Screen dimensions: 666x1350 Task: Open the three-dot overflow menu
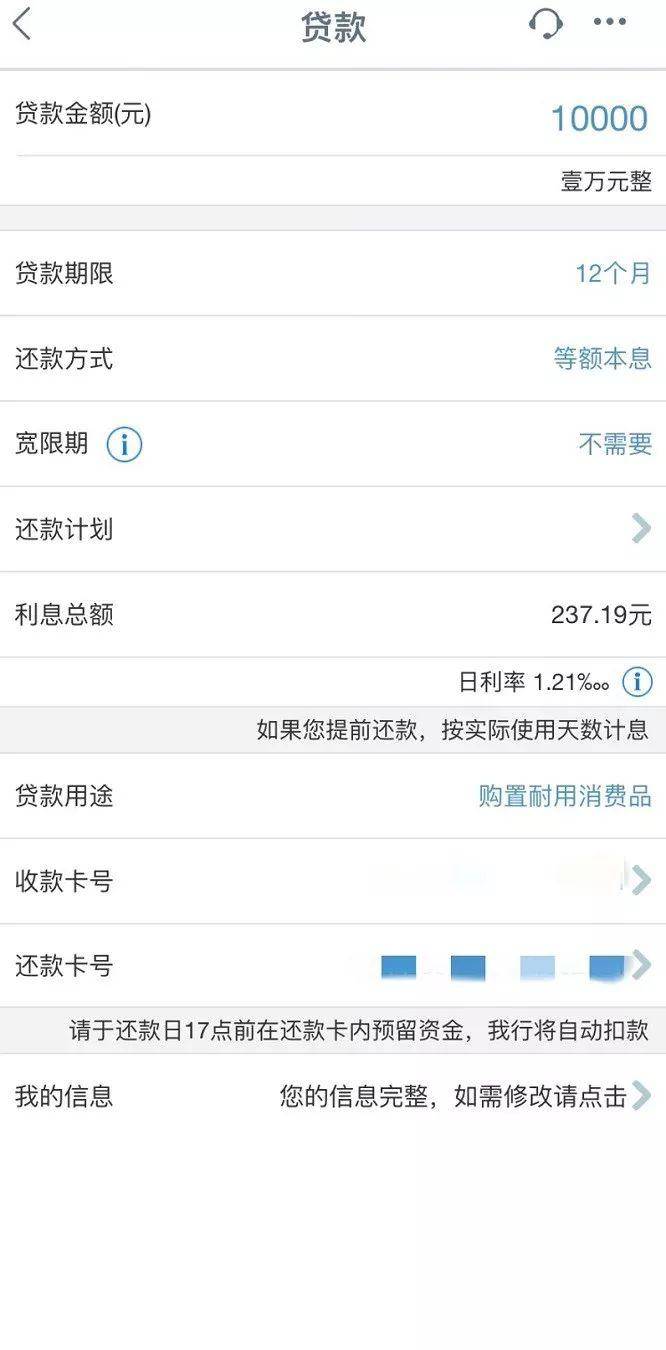click(609, 22)
